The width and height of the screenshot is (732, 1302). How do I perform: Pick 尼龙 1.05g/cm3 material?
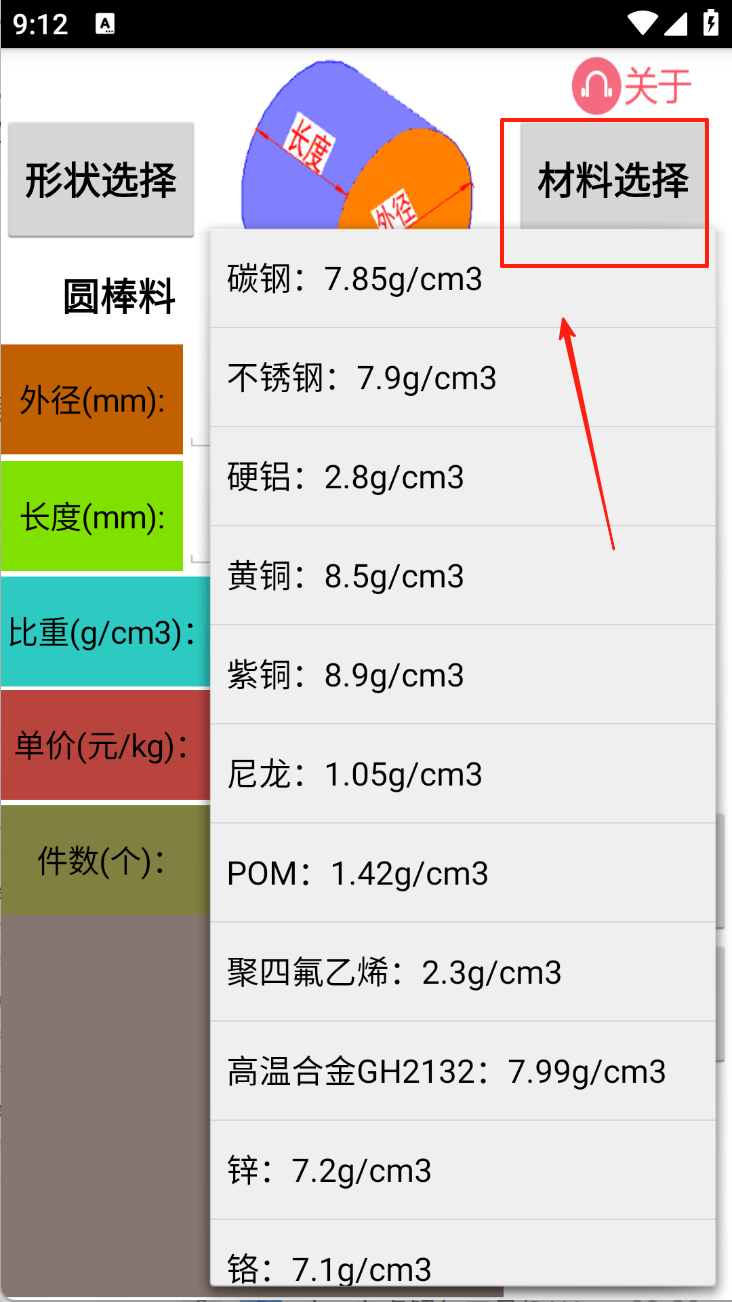[462, 774]
